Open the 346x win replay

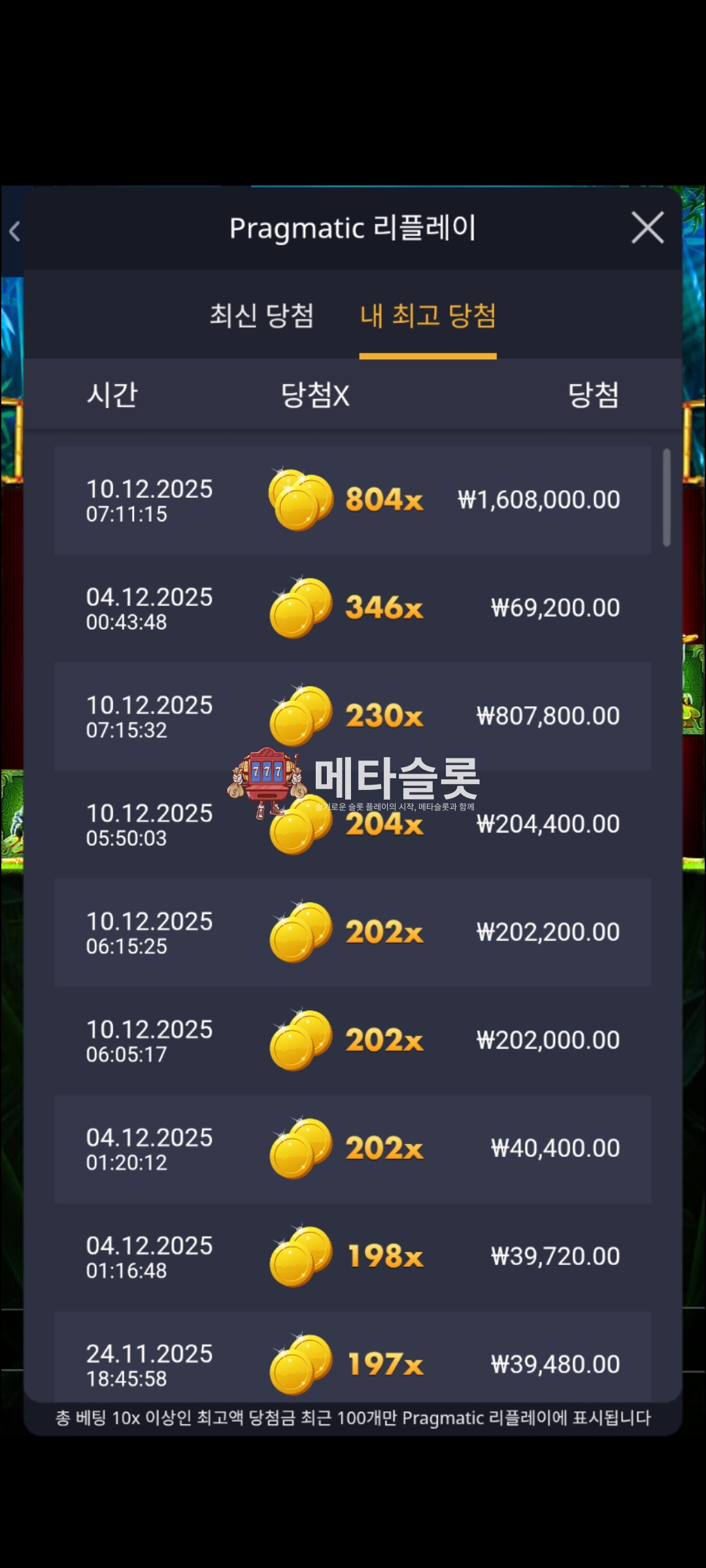[x=353, y=608]
